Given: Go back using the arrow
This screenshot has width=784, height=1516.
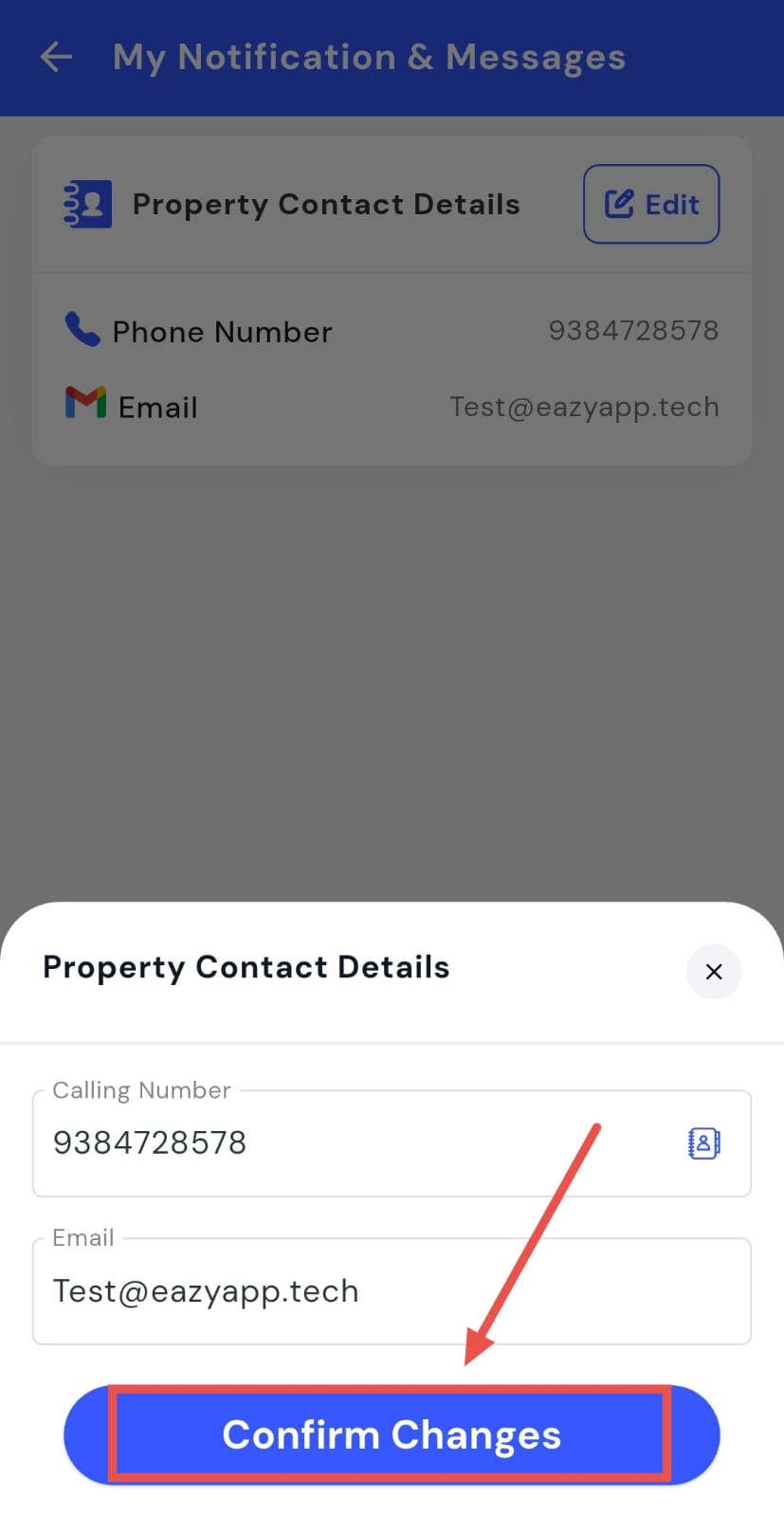Looking at the screenshot, I should click(56, 57).
